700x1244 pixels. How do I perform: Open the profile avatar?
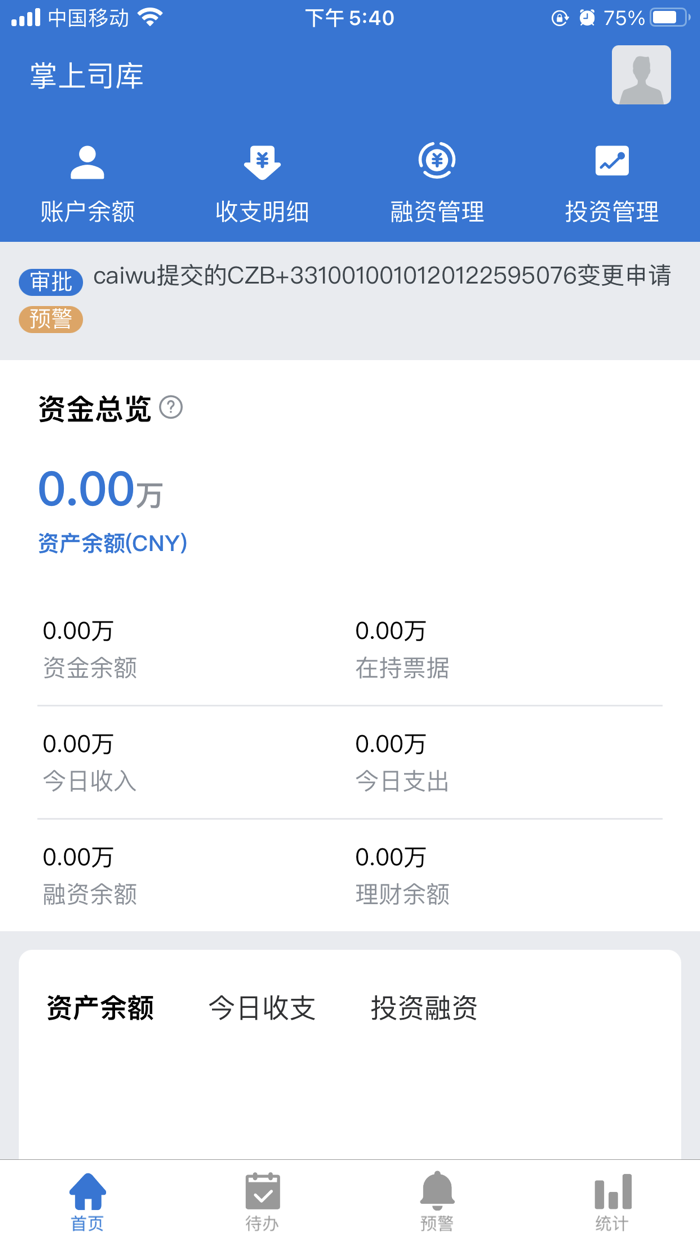click(x=641, y=75)
